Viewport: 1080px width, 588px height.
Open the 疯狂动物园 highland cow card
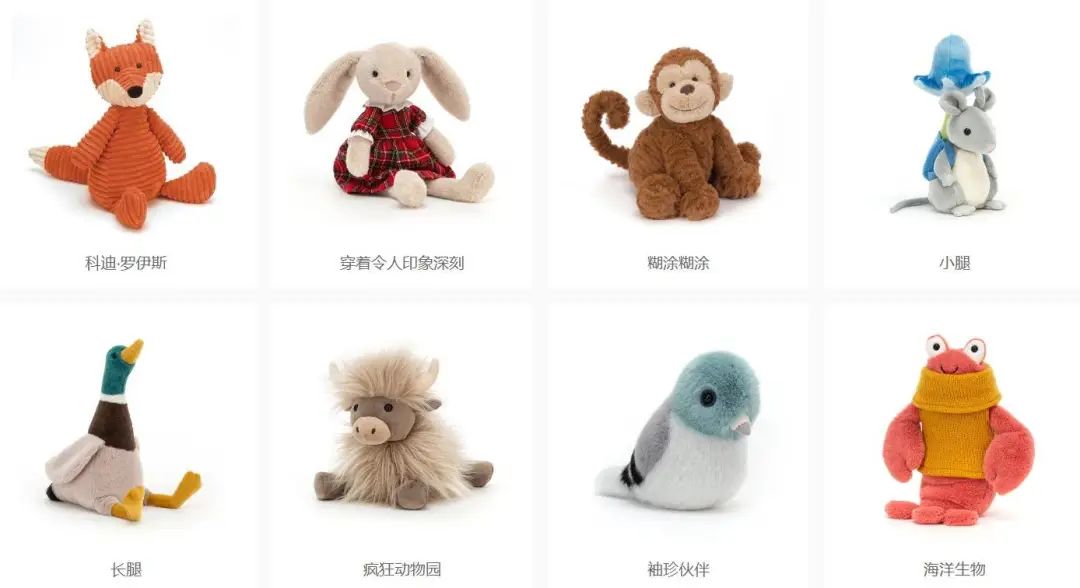pos(400,430)
